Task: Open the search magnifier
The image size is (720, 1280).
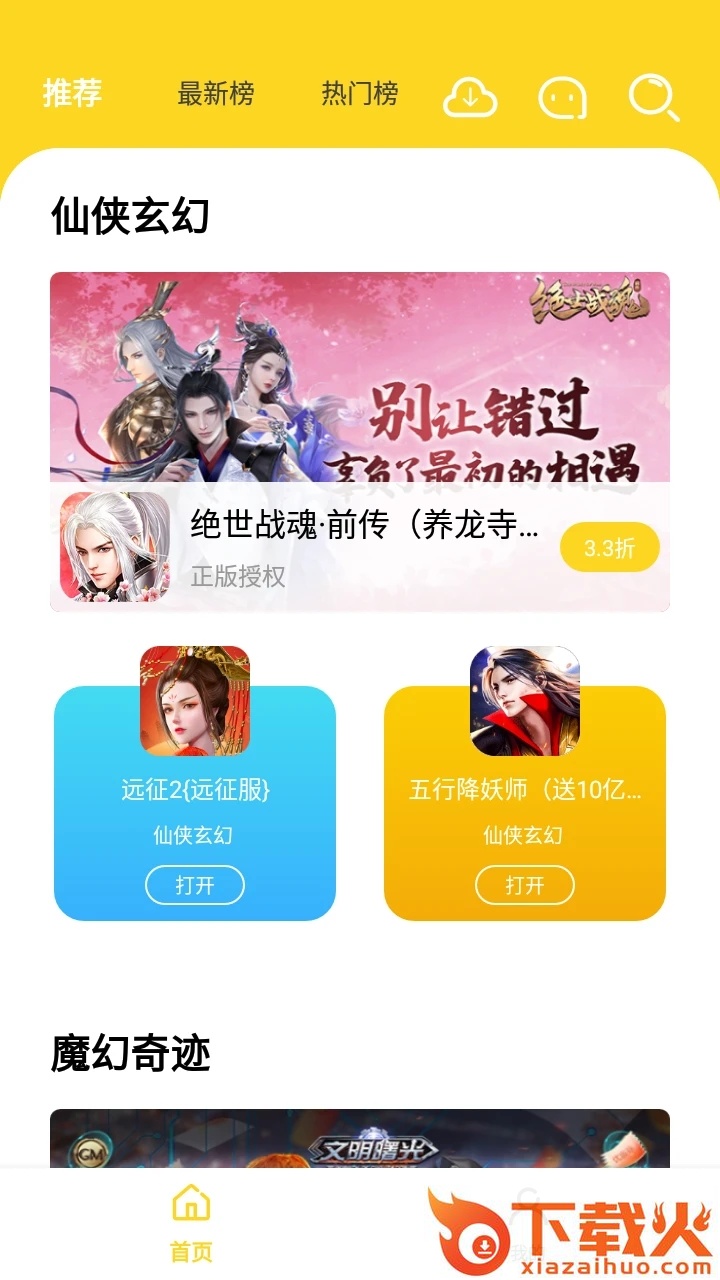Action: (x=654, y=97)
